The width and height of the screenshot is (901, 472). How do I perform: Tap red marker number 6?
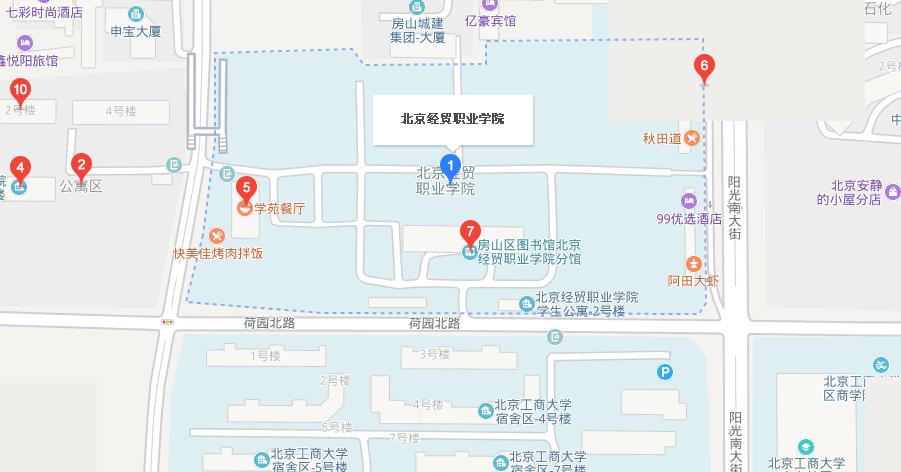tap(704, 69)
